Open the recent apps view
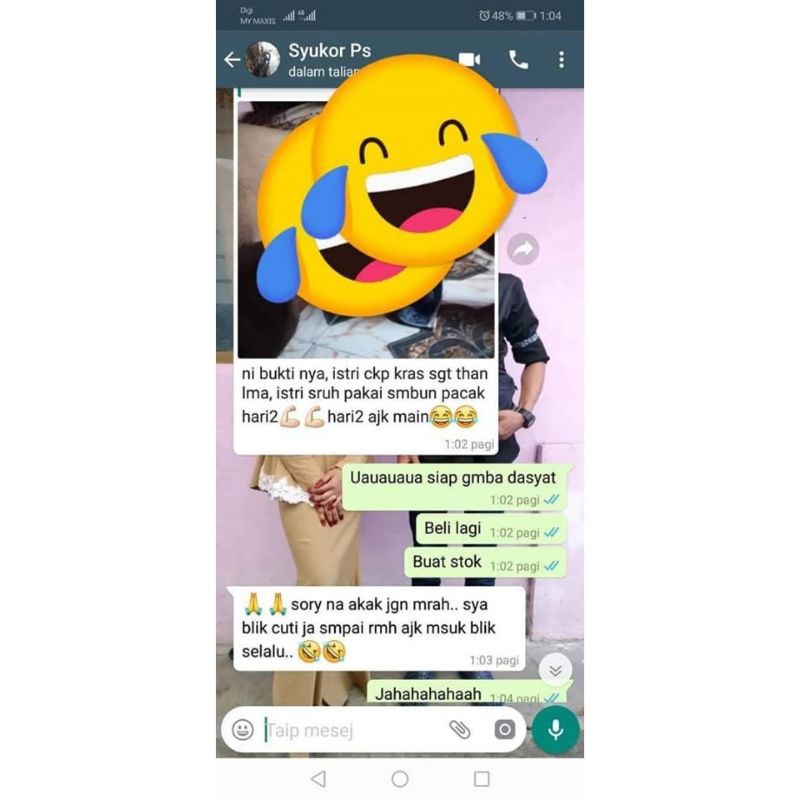 coord(482,779)
